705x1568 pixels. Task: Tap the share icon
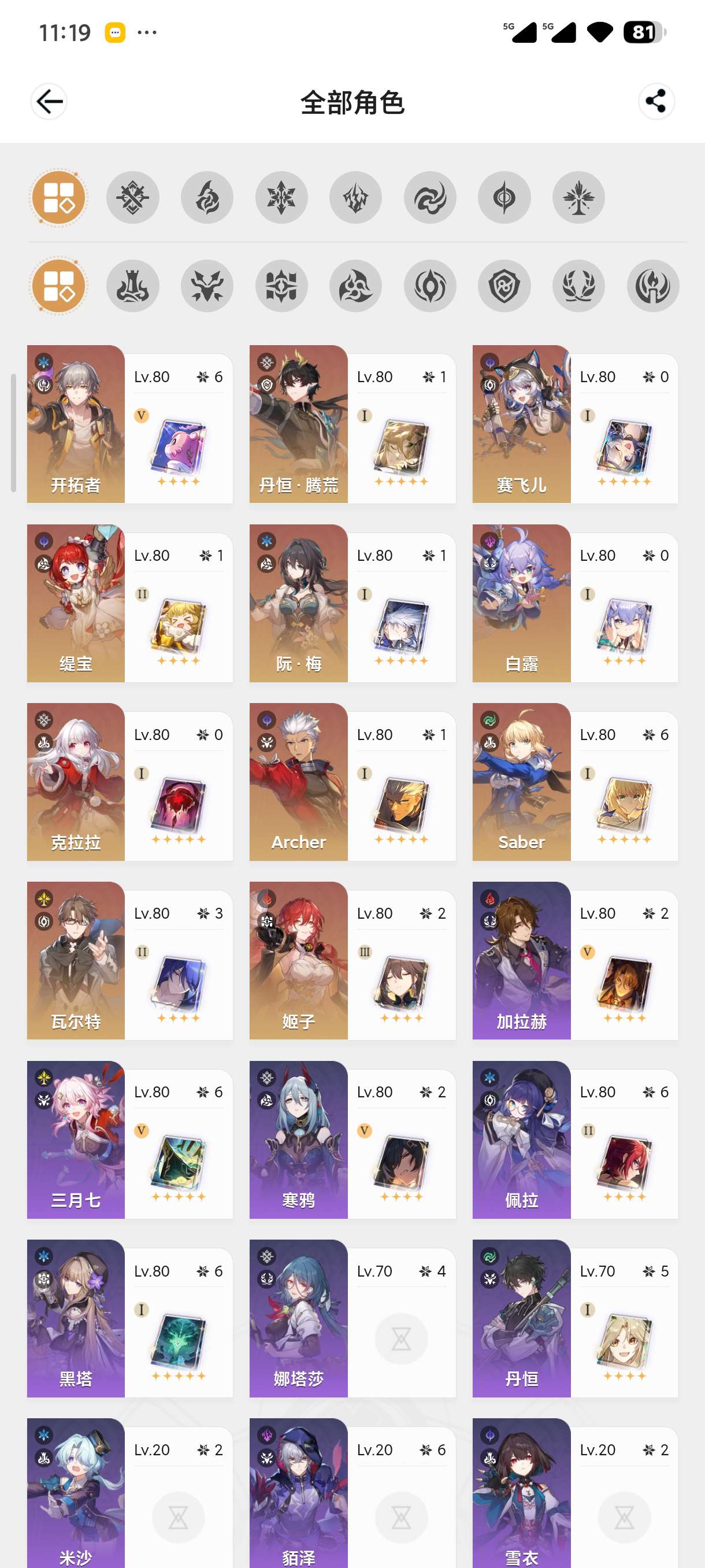pos(656,101)
